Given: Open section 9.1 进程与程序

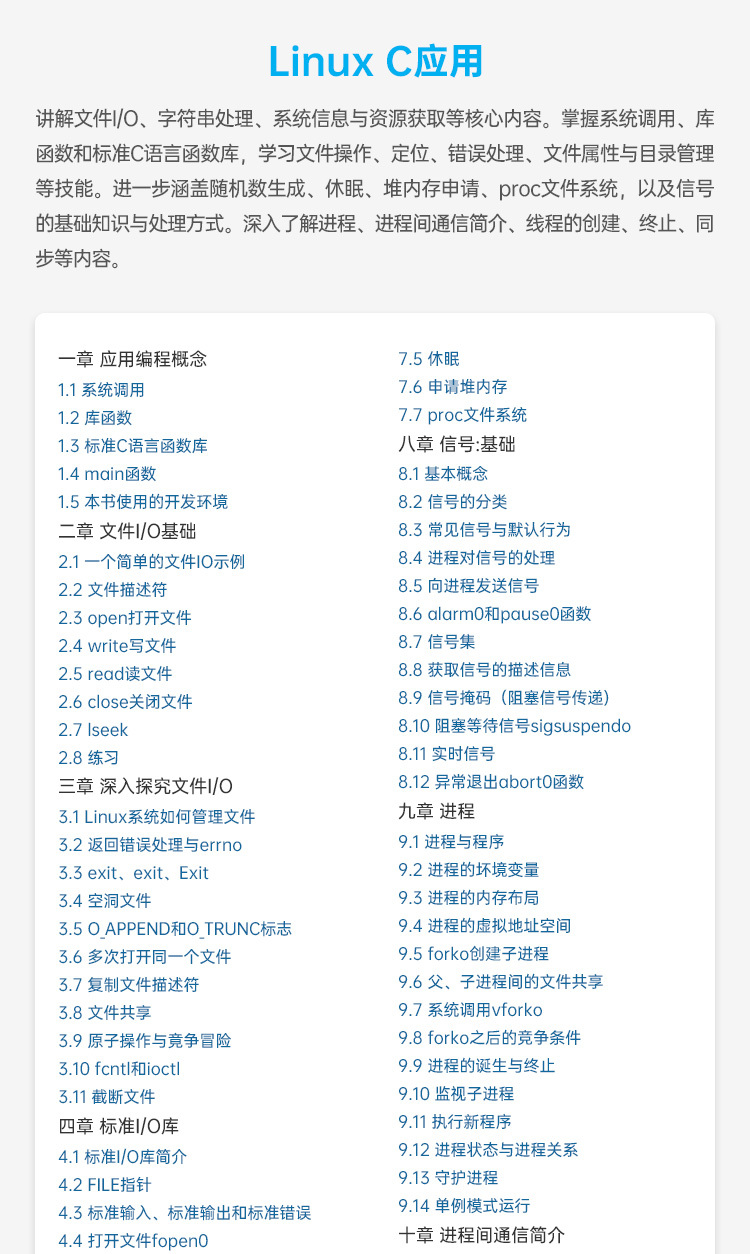Looking at the screenshot, I should pos(451,842).
